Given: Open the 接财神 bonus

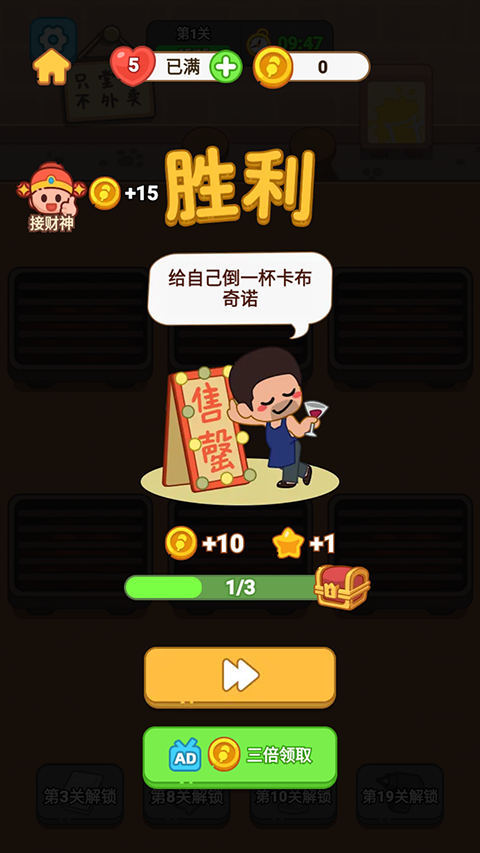Looking at the screenshot, I should click(51, 197).
